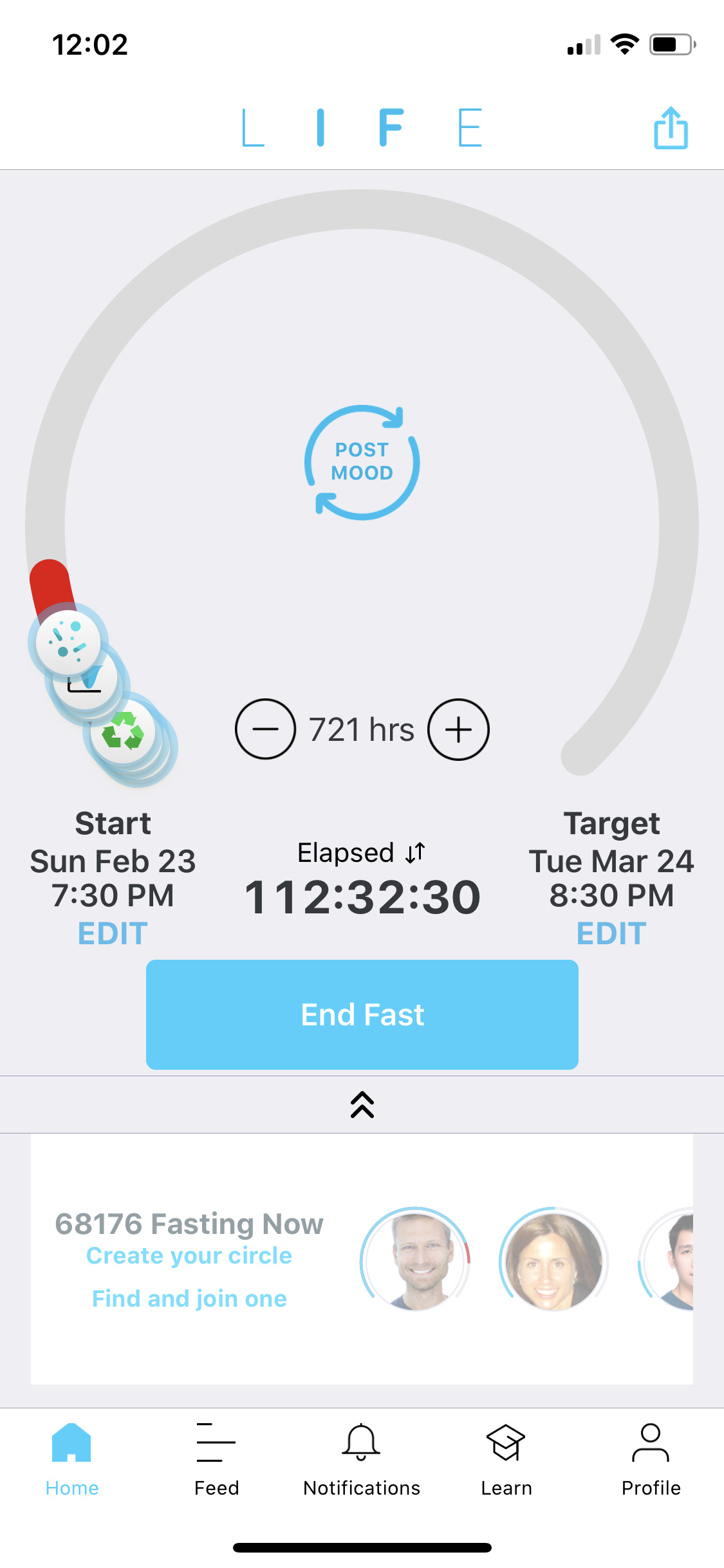
Task: Open the Post Mood button
Action: [x=362, y=462]
